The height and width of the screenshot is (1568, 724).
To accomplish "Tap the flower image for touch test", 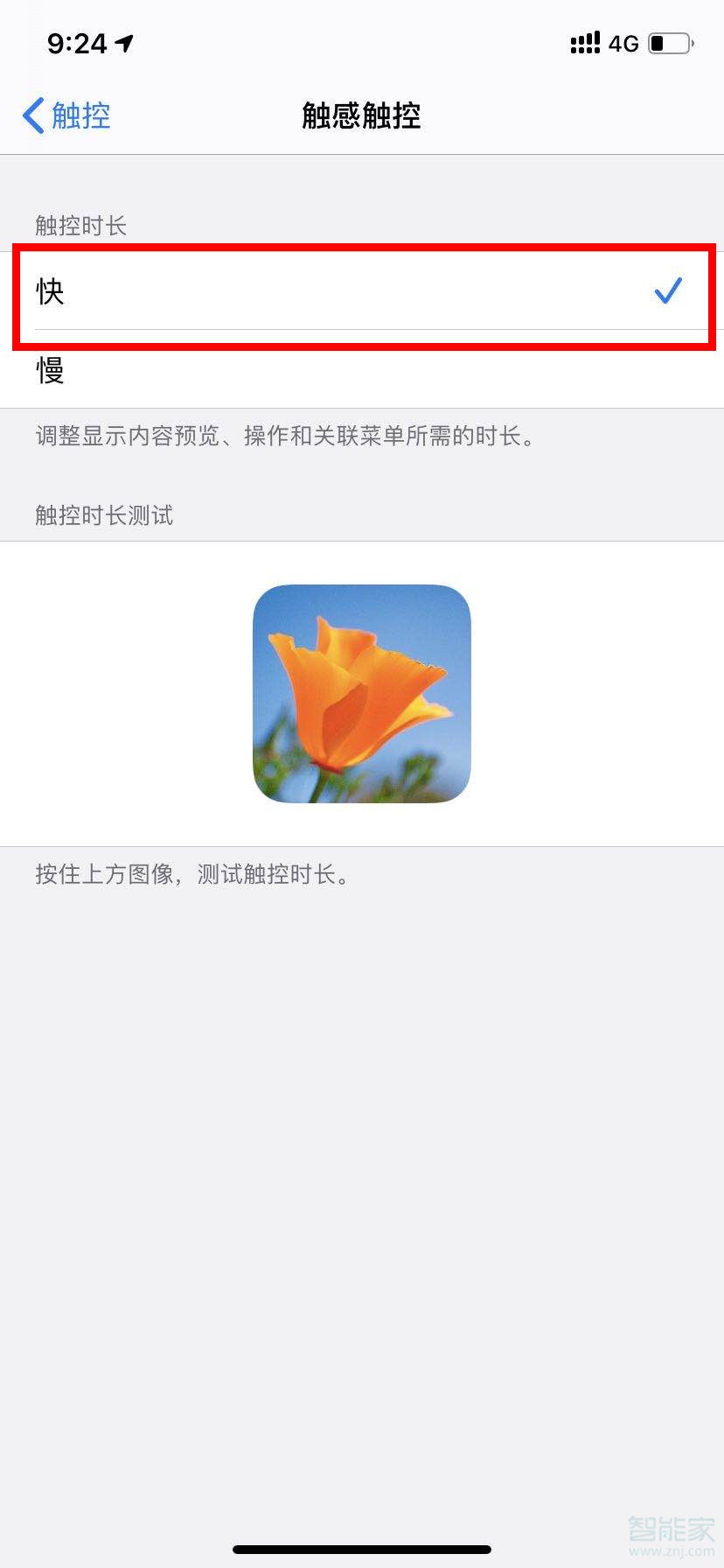I will pyautogui.click(x=361, y=693).
